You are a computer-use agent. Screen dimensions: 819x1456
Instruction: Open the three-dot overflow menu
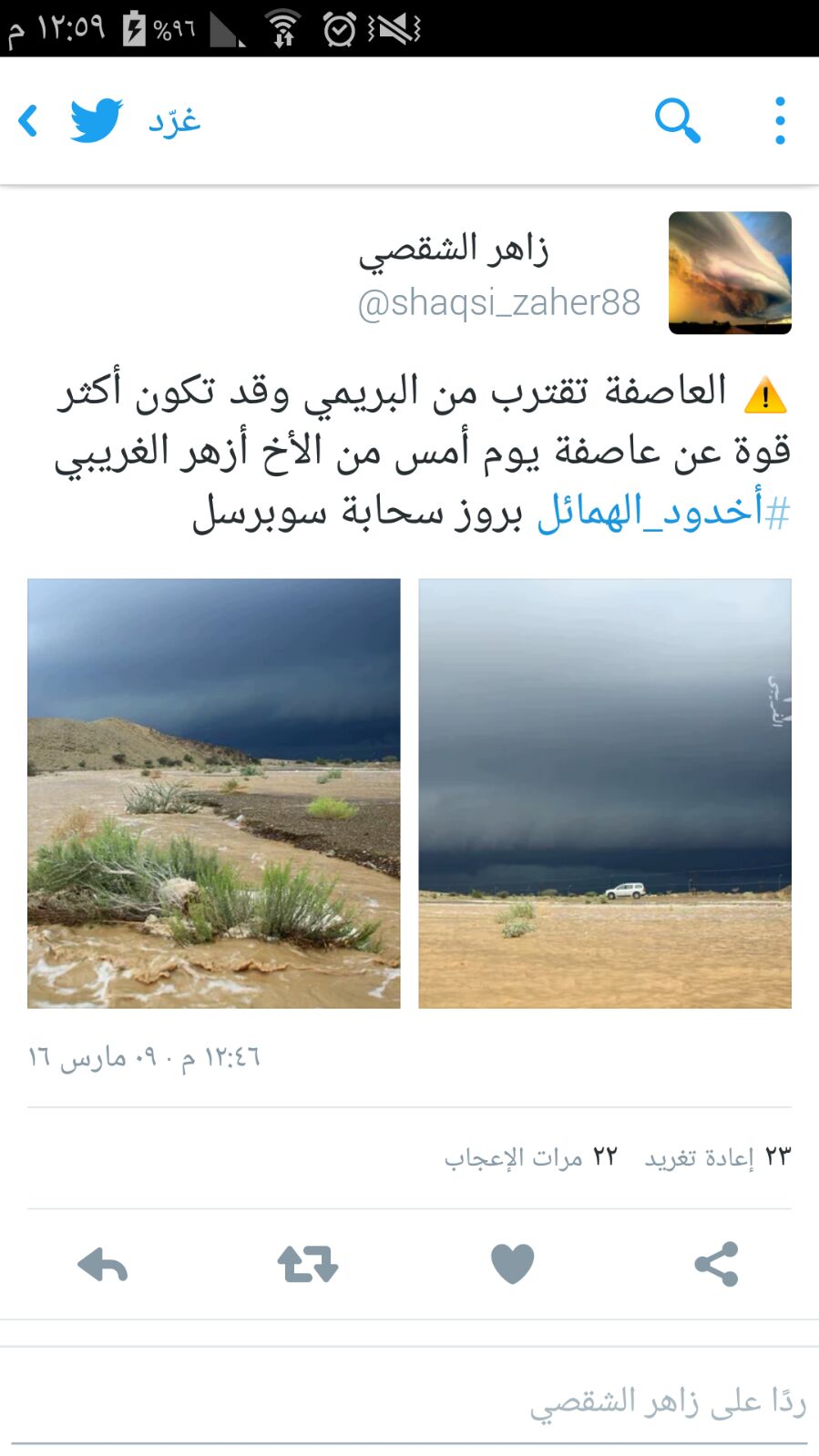(x=780, y=120)
